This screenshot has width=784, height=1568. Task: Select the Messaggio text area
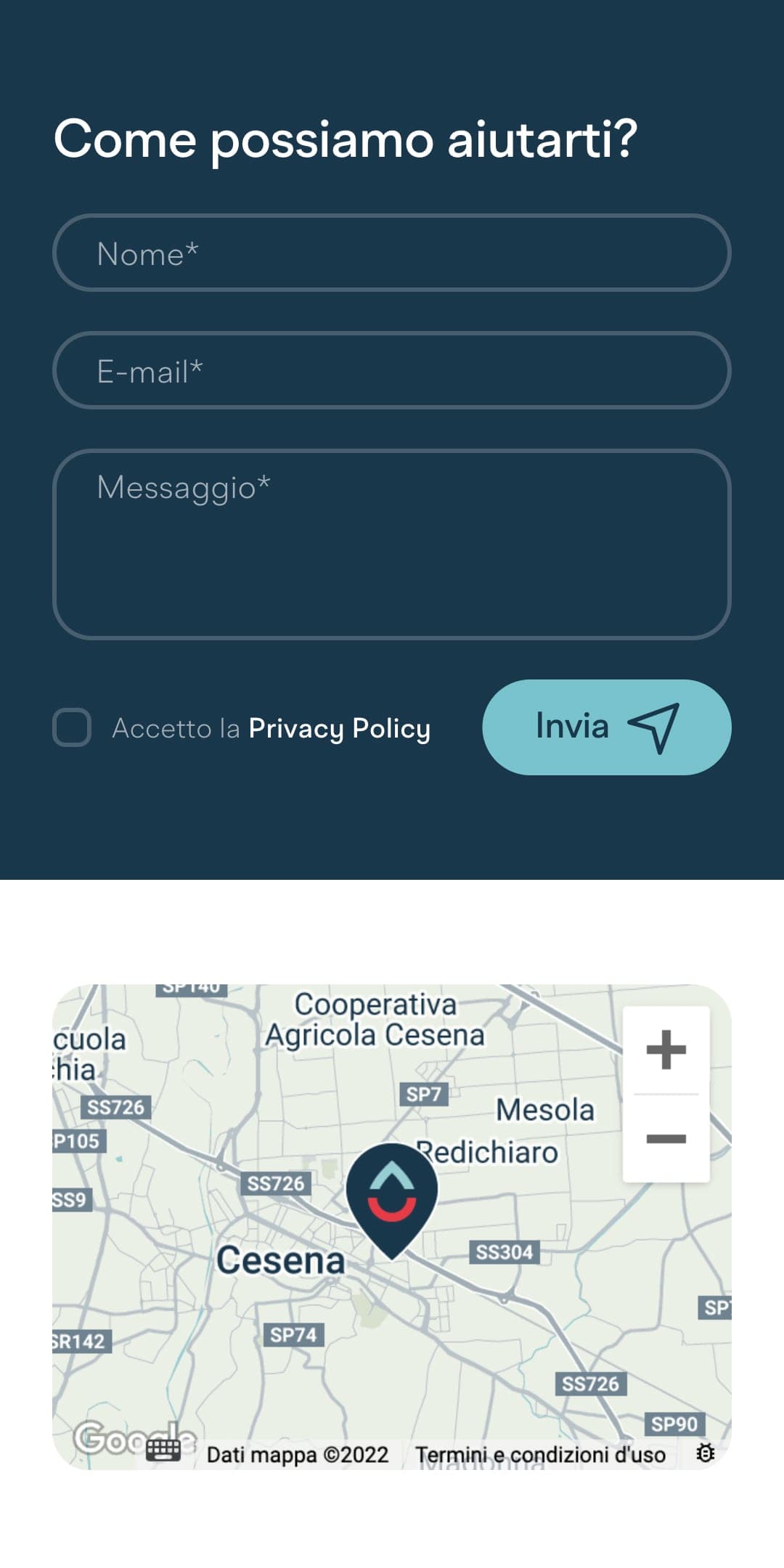point(392,544)
